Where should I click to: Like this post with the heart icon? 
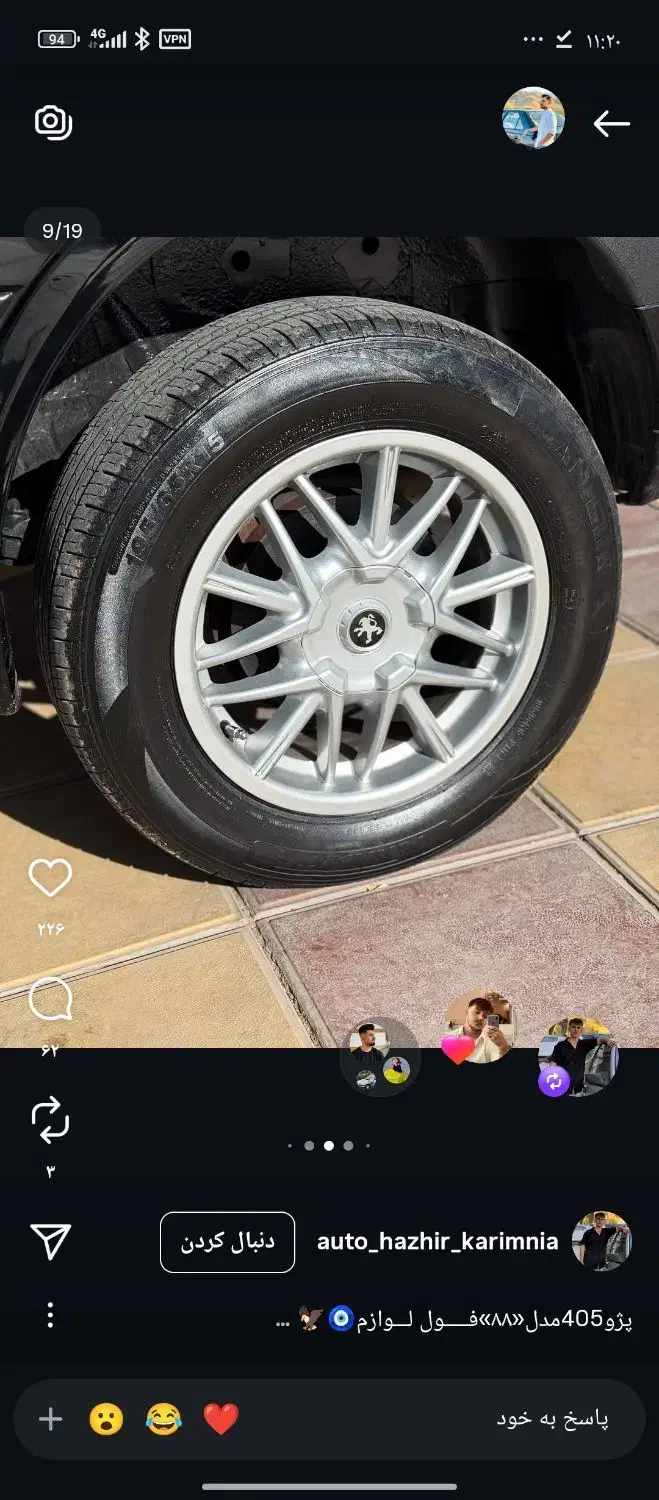(50, 879)
